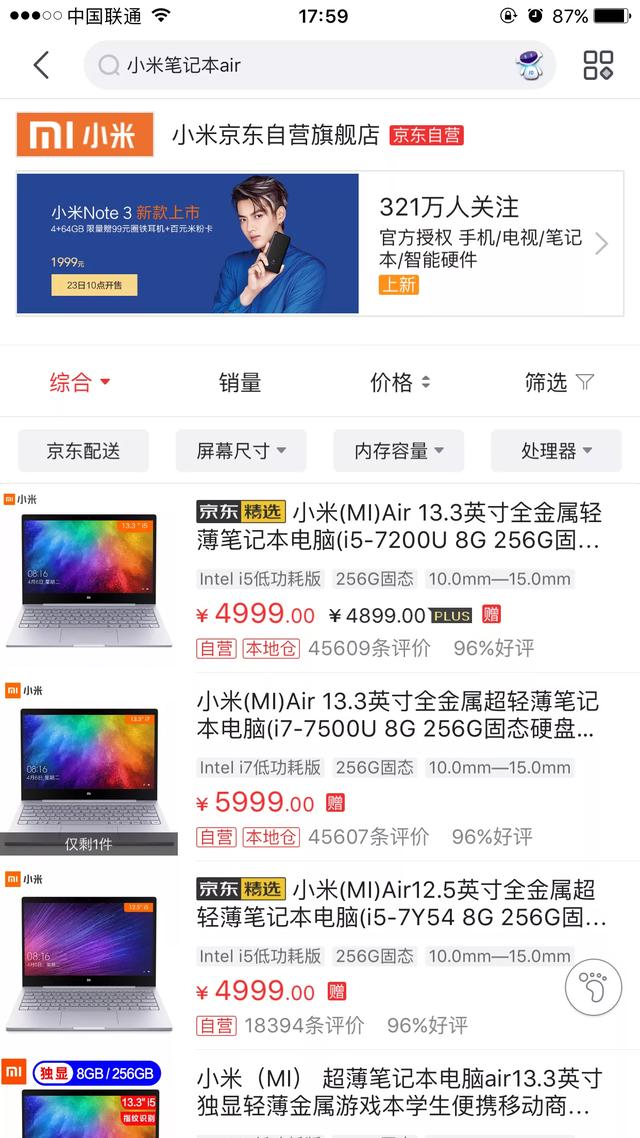Tap the floating footprint history button

point(593,988)
